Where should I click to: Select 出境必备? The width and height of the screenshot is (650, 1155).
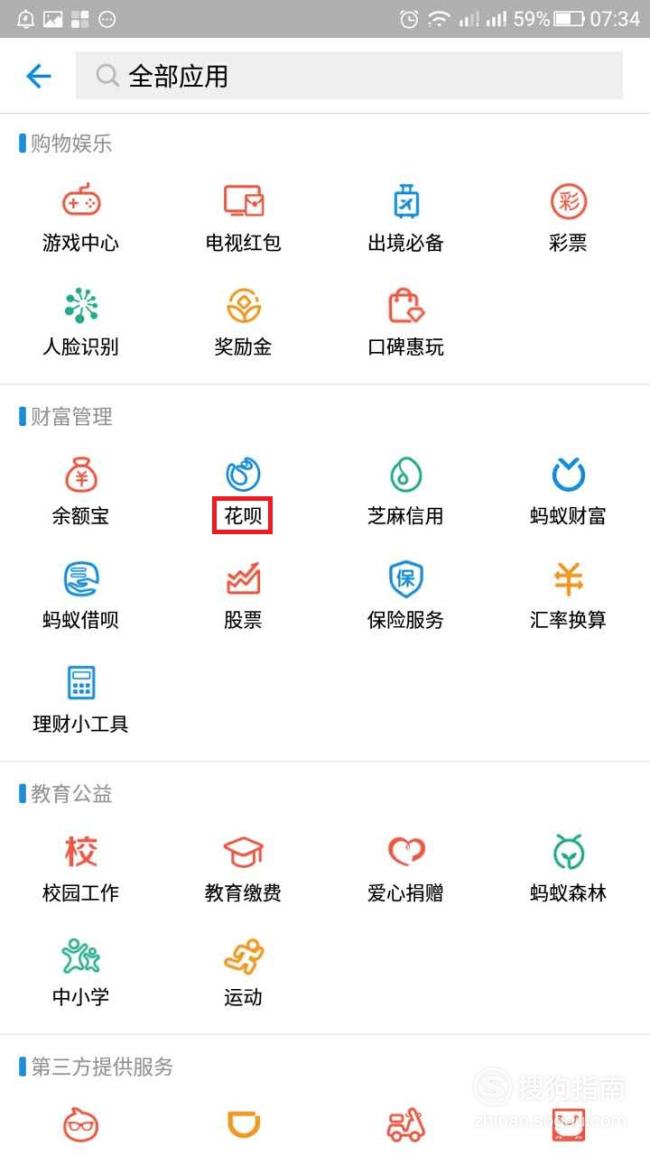pyautogui.click(x=405, y=217)
